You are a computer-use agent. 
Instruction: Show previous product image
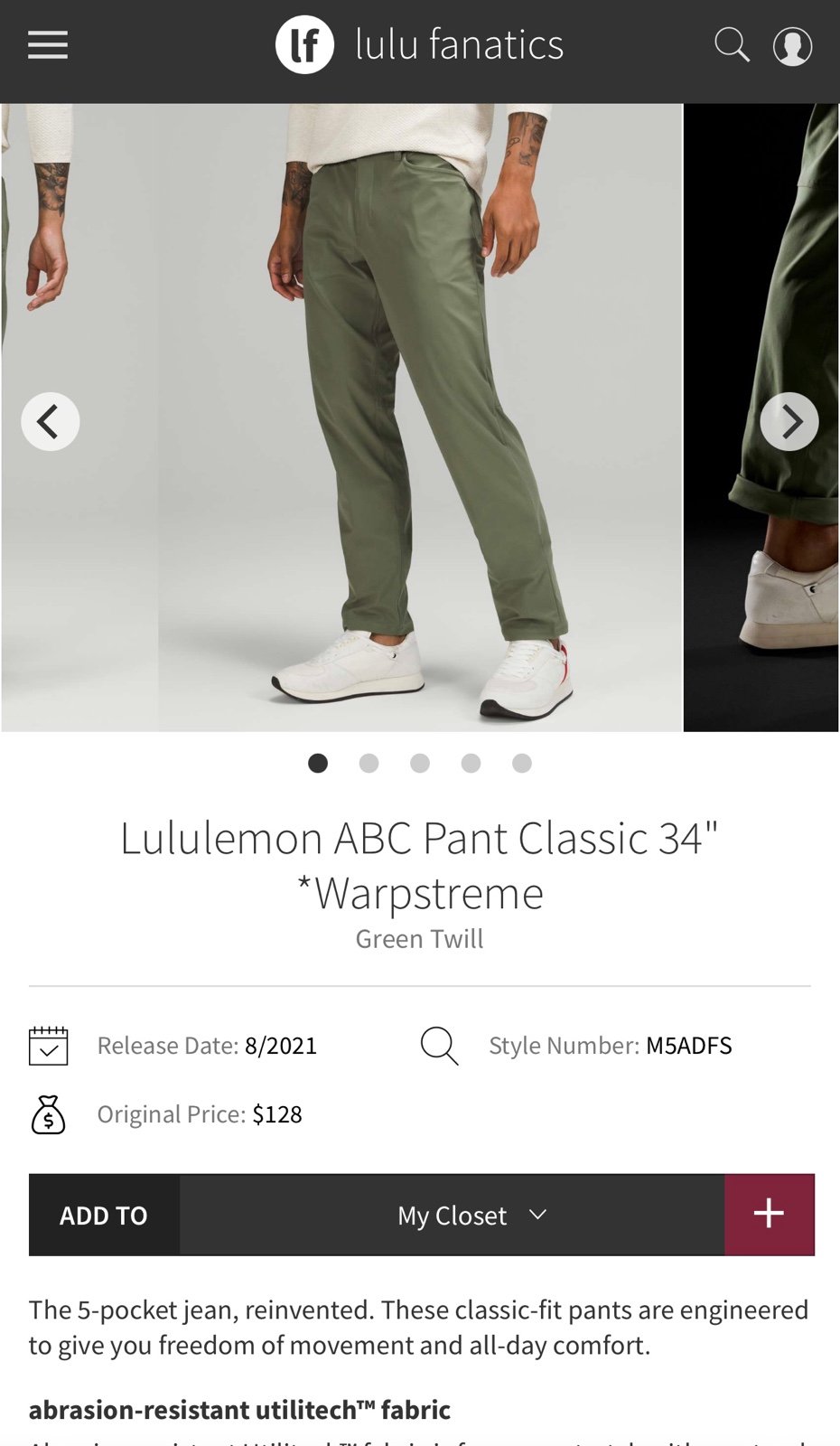coord(51,421)
